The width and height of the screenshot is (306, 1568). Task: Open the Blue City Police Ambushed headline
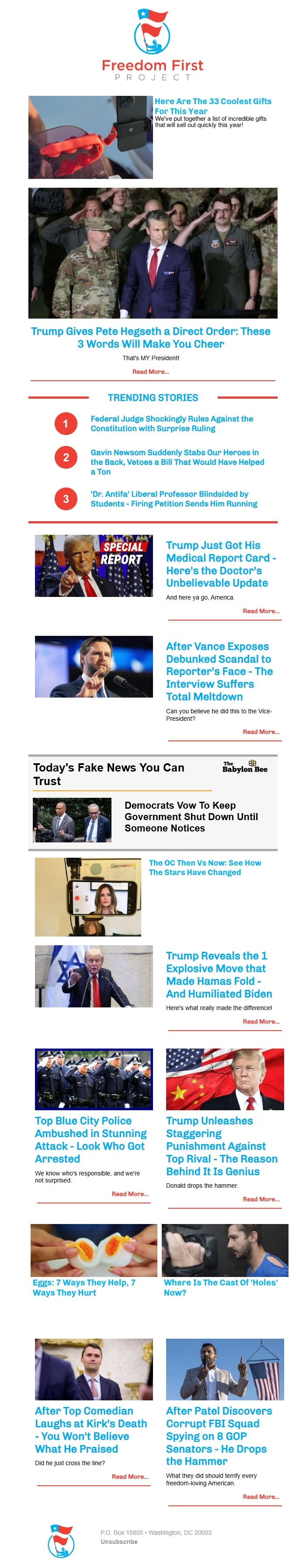click(x=90, y=1140)
